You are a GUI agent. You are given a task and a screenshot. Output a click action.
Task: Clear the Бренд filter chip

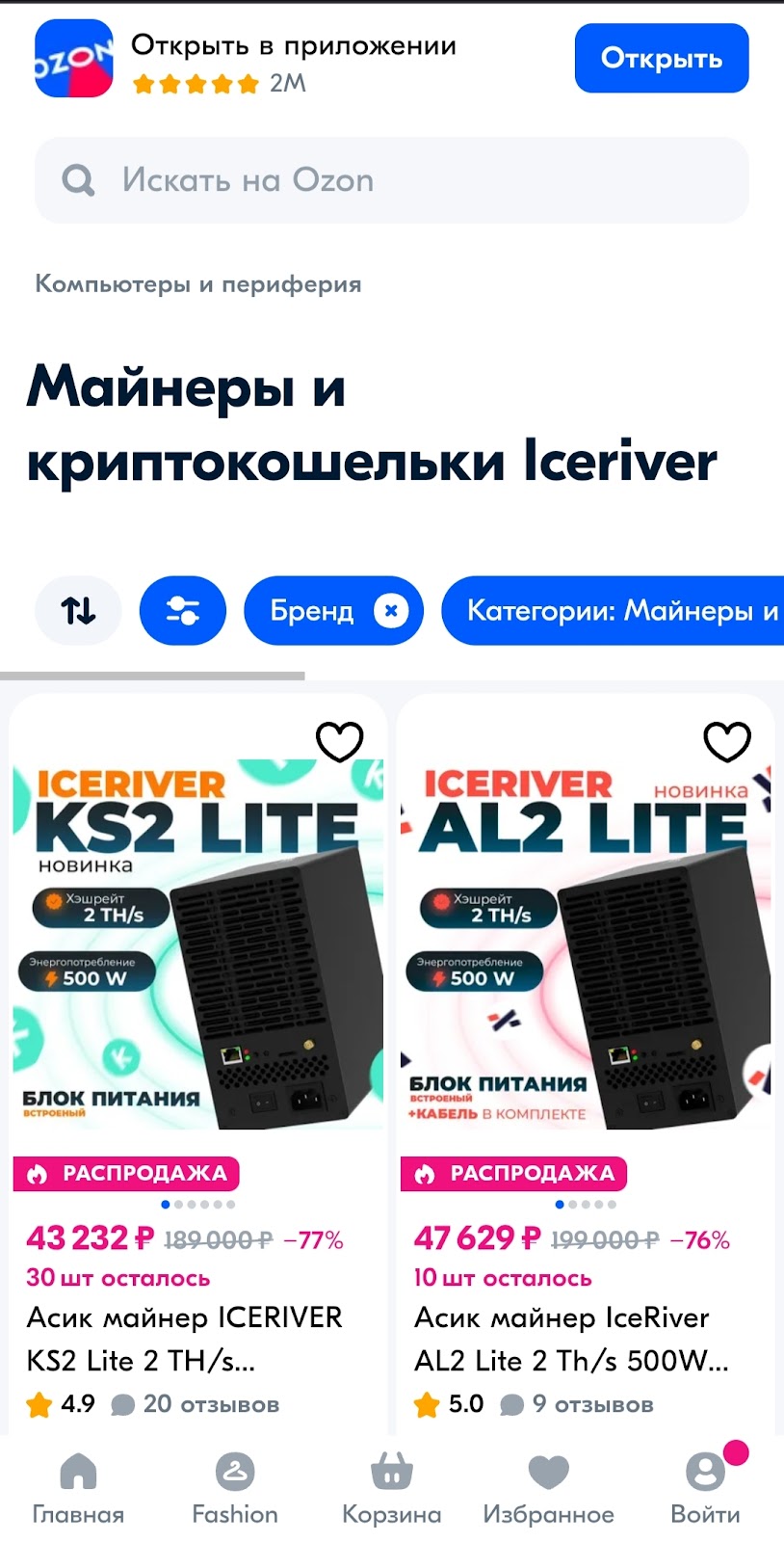390,611
